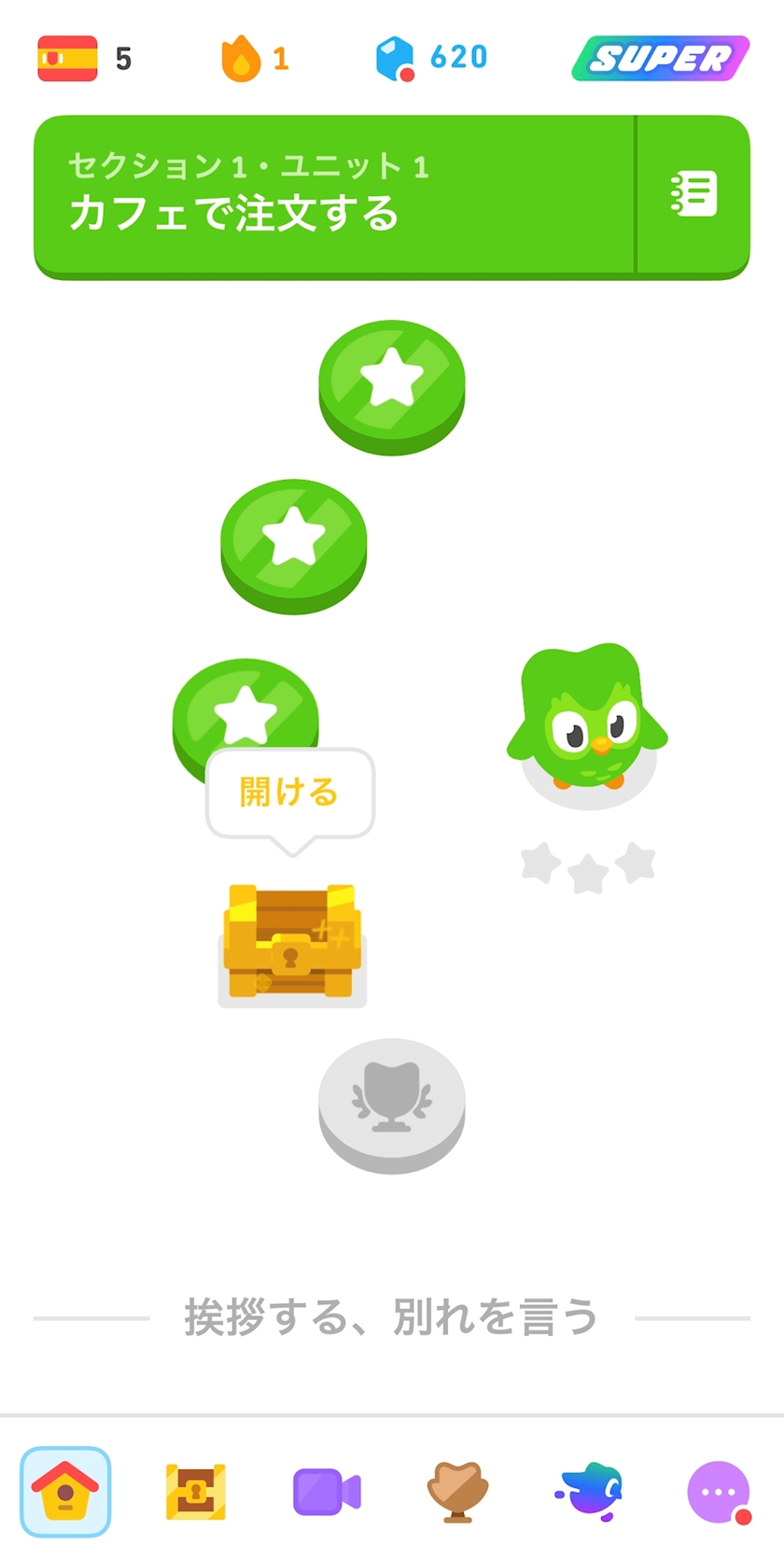Screen dimensions: 784x1559
Task: Open the purple more options tab
Action: [719, 1491]
